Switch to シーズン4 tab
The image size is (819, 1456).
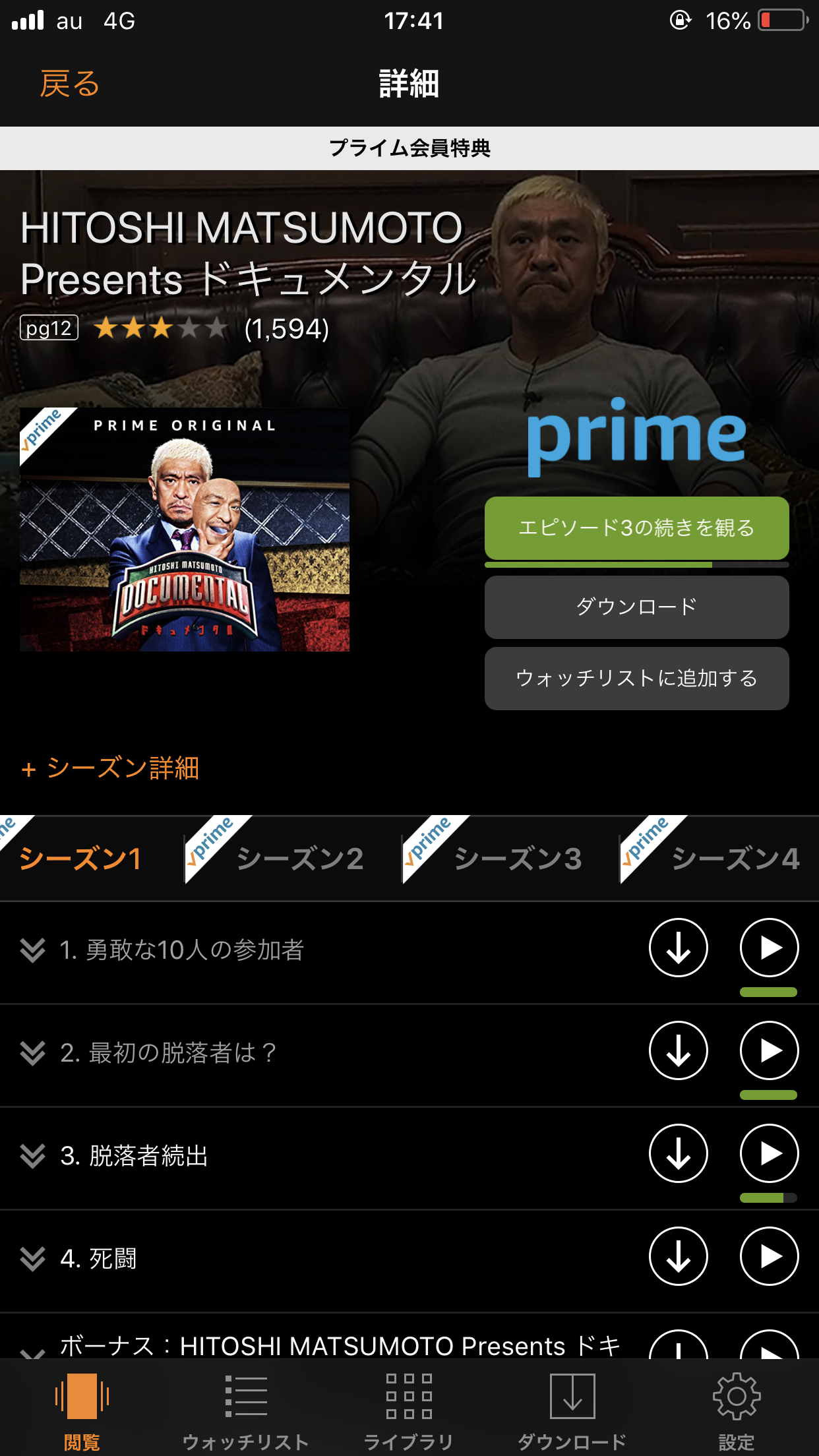[735, 859]
